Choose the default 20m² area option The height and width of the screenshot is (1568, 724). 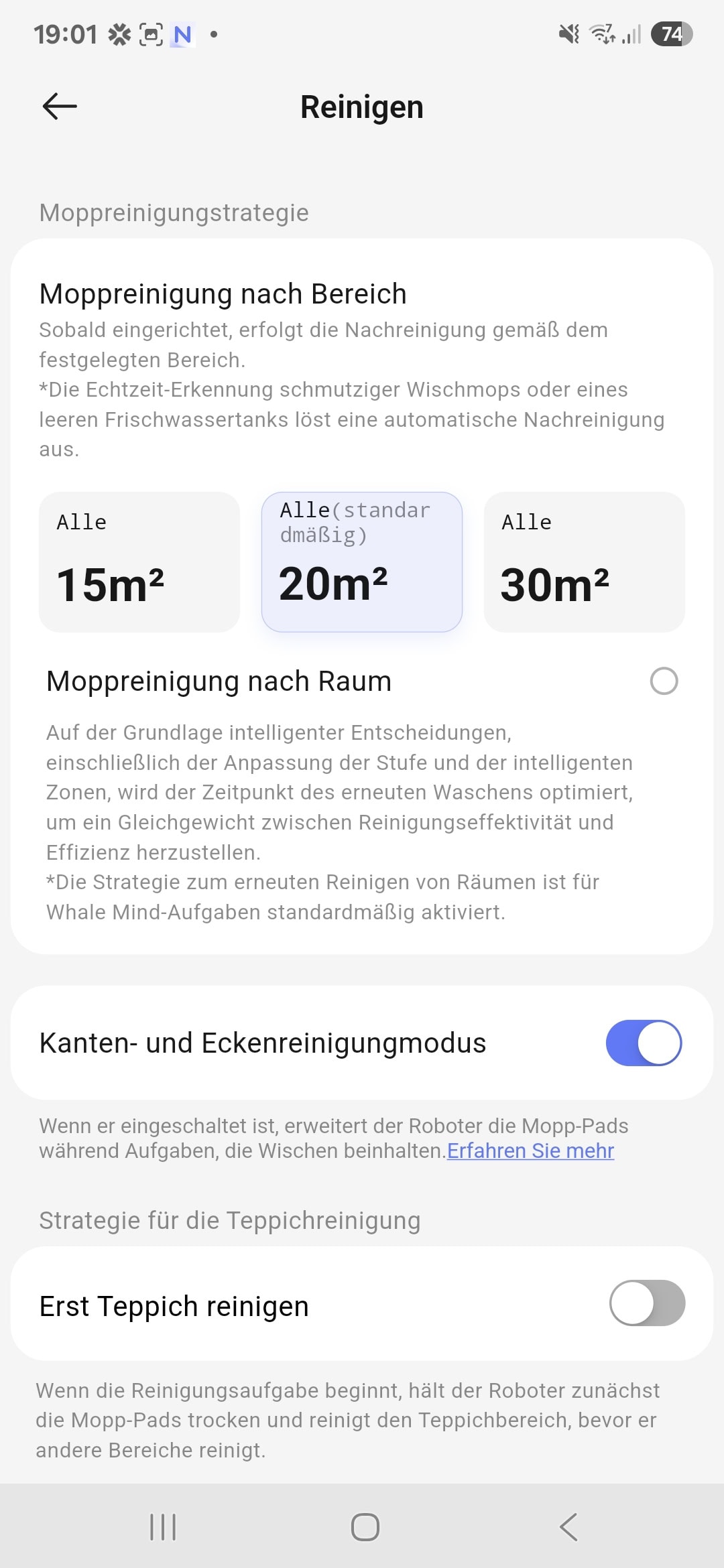click(x=362, y=562)
